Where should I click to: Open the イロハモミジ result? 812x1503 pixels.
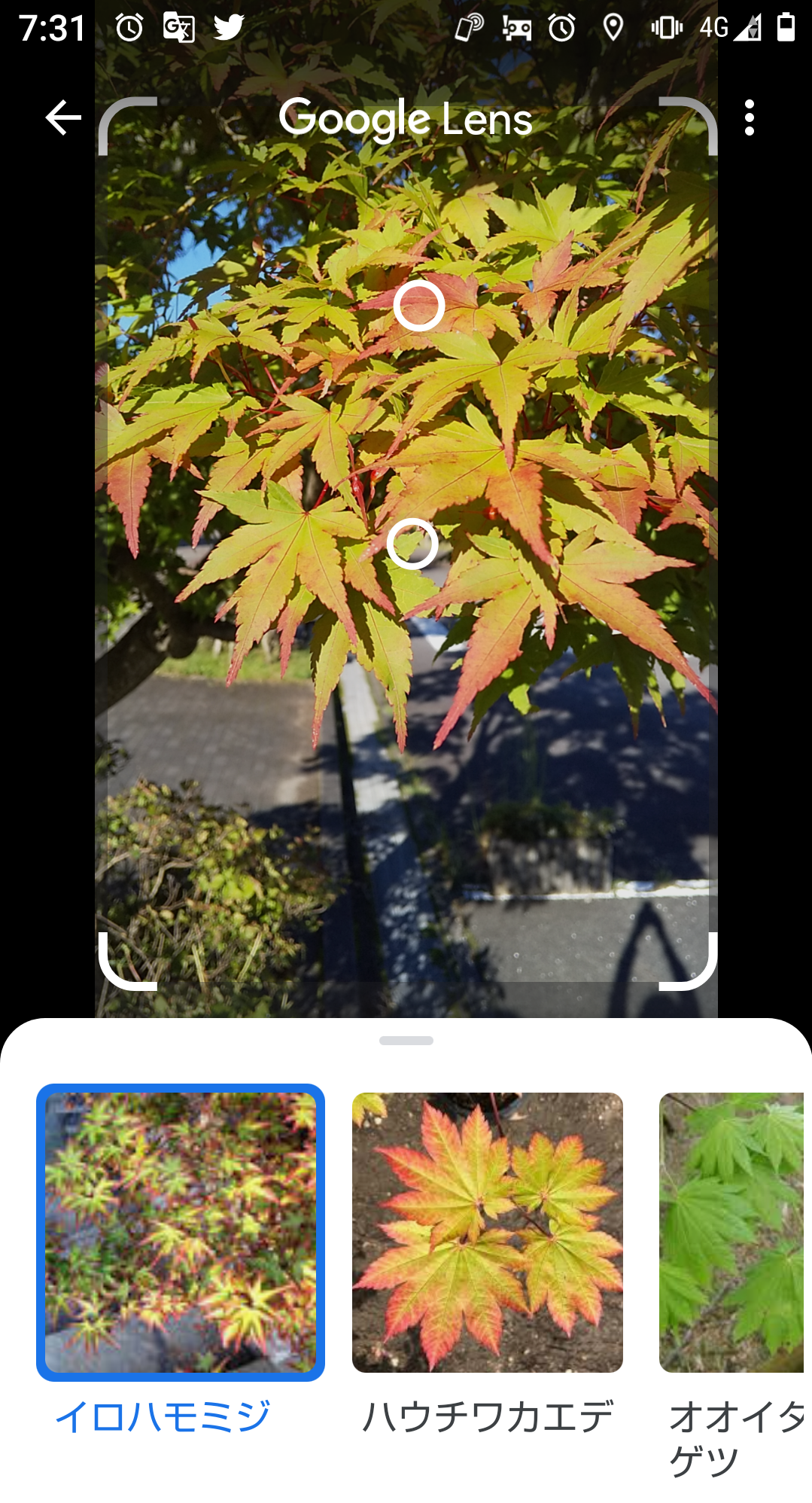click(181, 1233)
